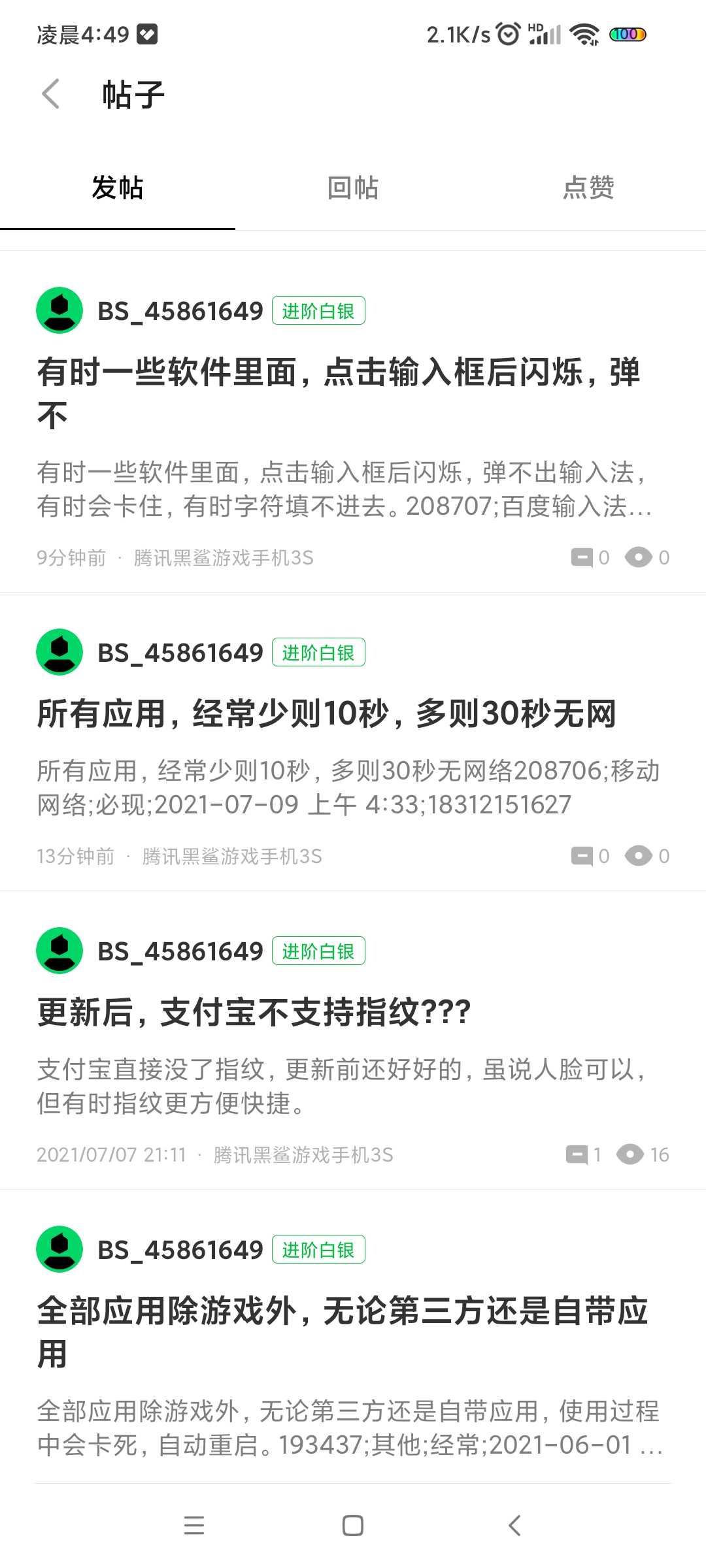Tap system home button
This screenshot has width=706, height=1568.
(353, 1526)
